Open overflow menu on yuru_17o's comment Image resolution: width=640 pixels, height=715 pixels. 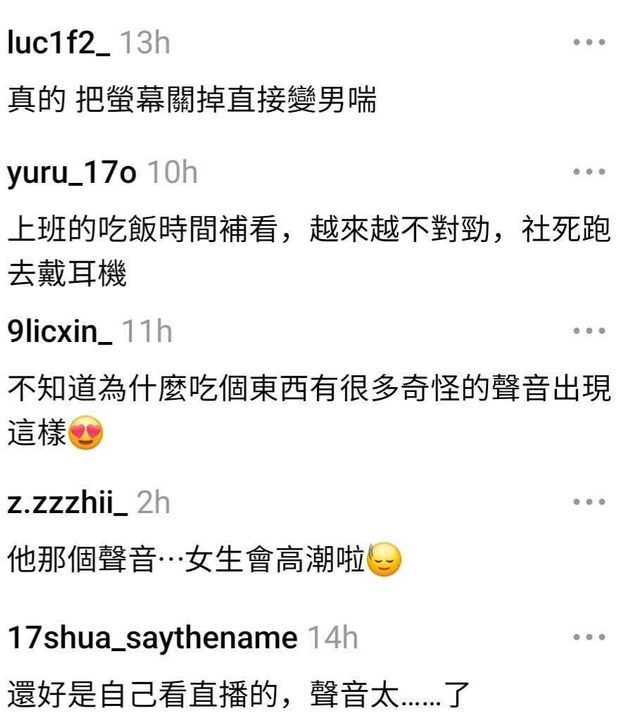click(x=589, y=173)
